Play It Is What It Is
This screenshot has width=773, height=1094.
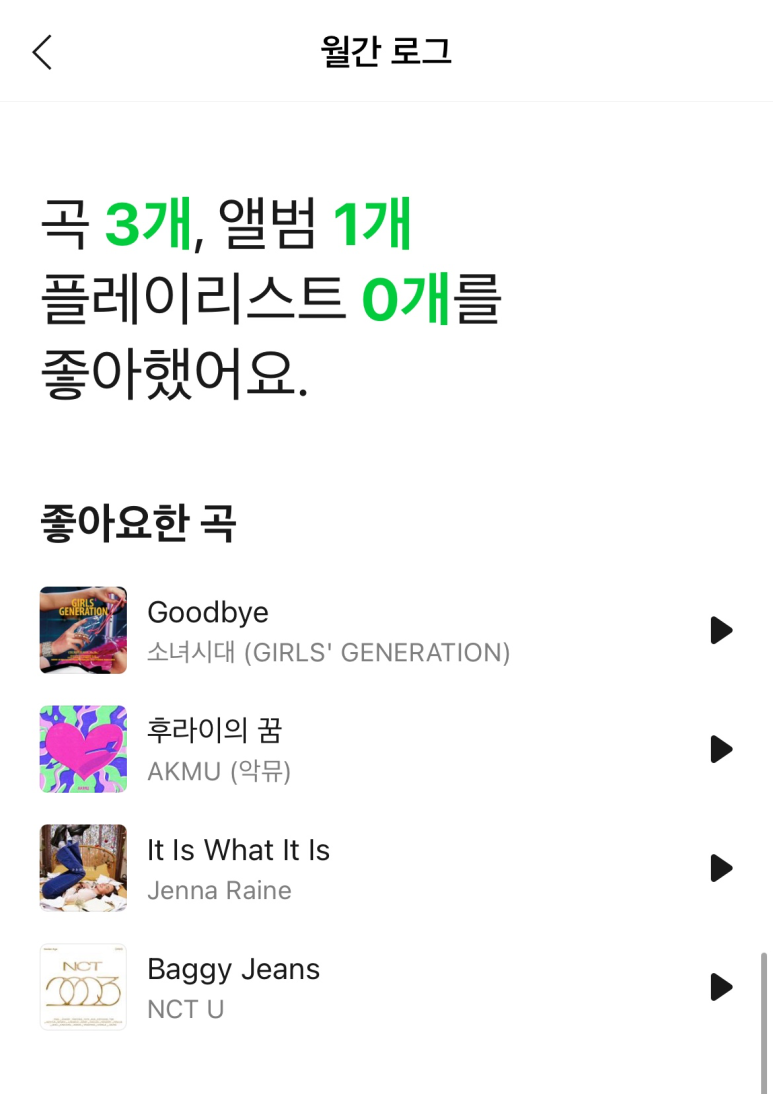coord(721,868)
